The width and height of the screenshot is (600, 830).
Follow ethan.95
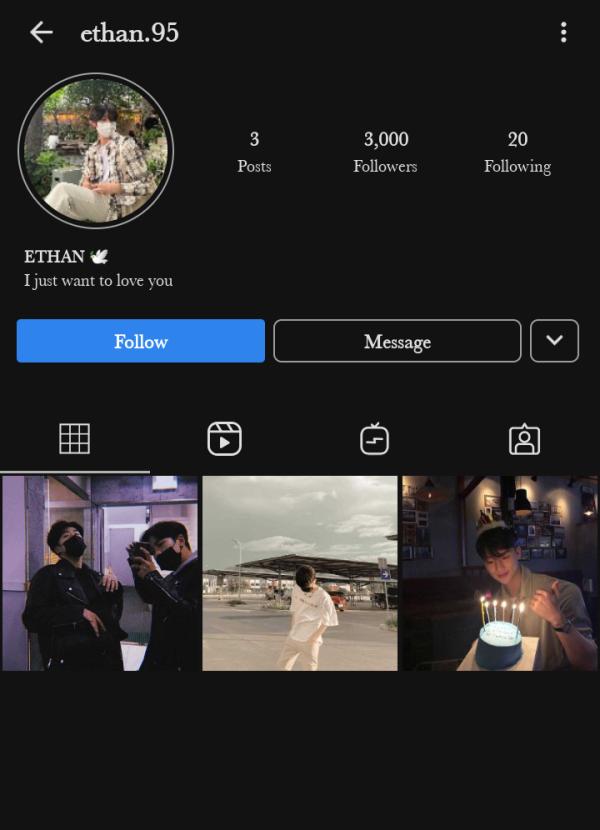(x=141, y=341)
